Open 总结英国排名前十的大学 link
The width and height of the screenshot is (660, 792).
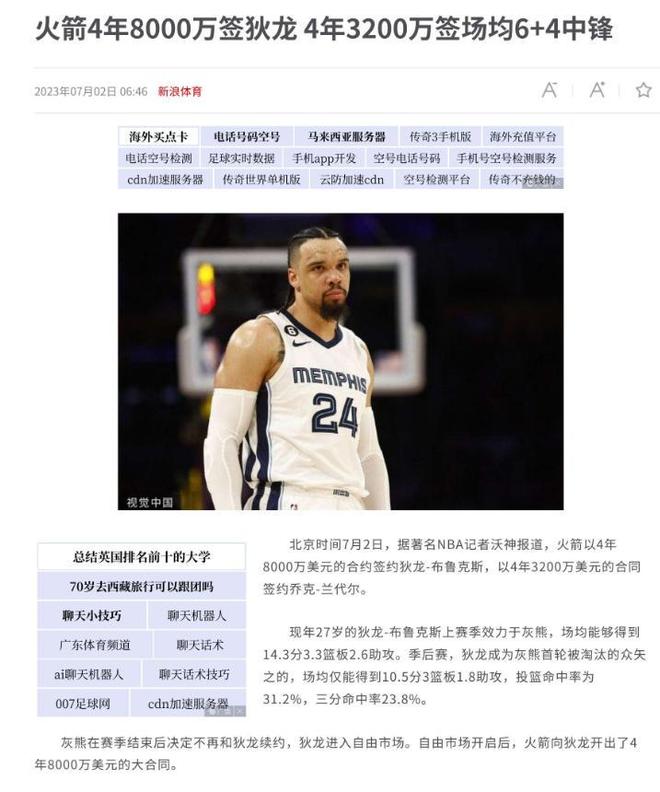[141, 557]
